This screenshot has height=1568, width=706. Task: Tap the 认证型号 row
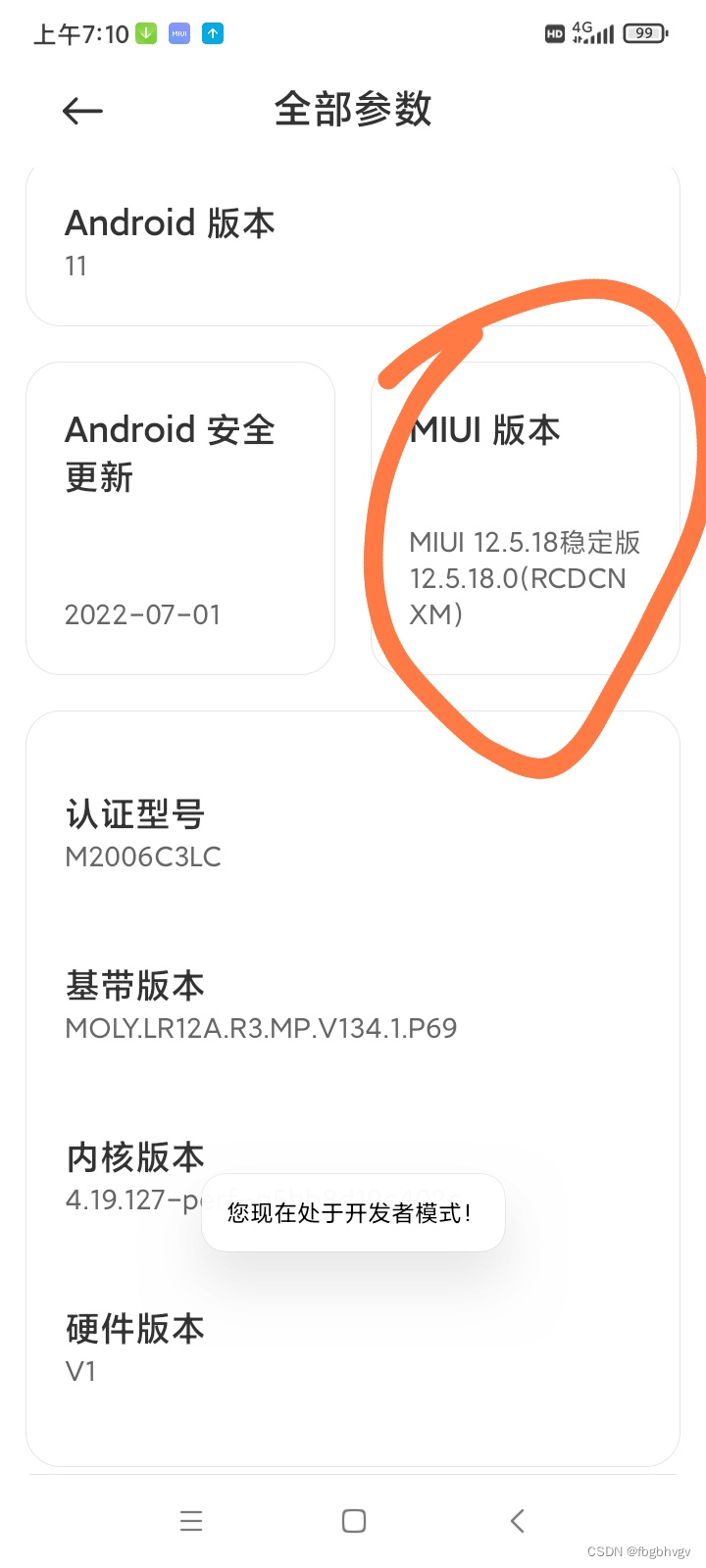[x=352, y=834]
